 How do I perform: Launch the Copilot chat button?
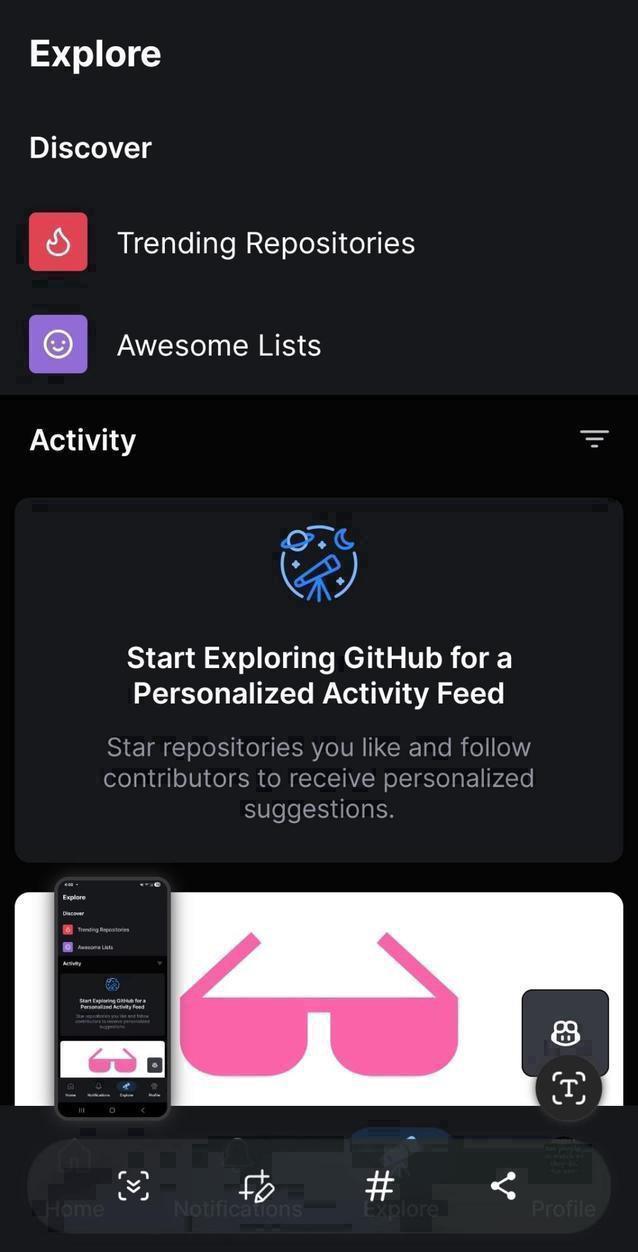pos(565,1030)
